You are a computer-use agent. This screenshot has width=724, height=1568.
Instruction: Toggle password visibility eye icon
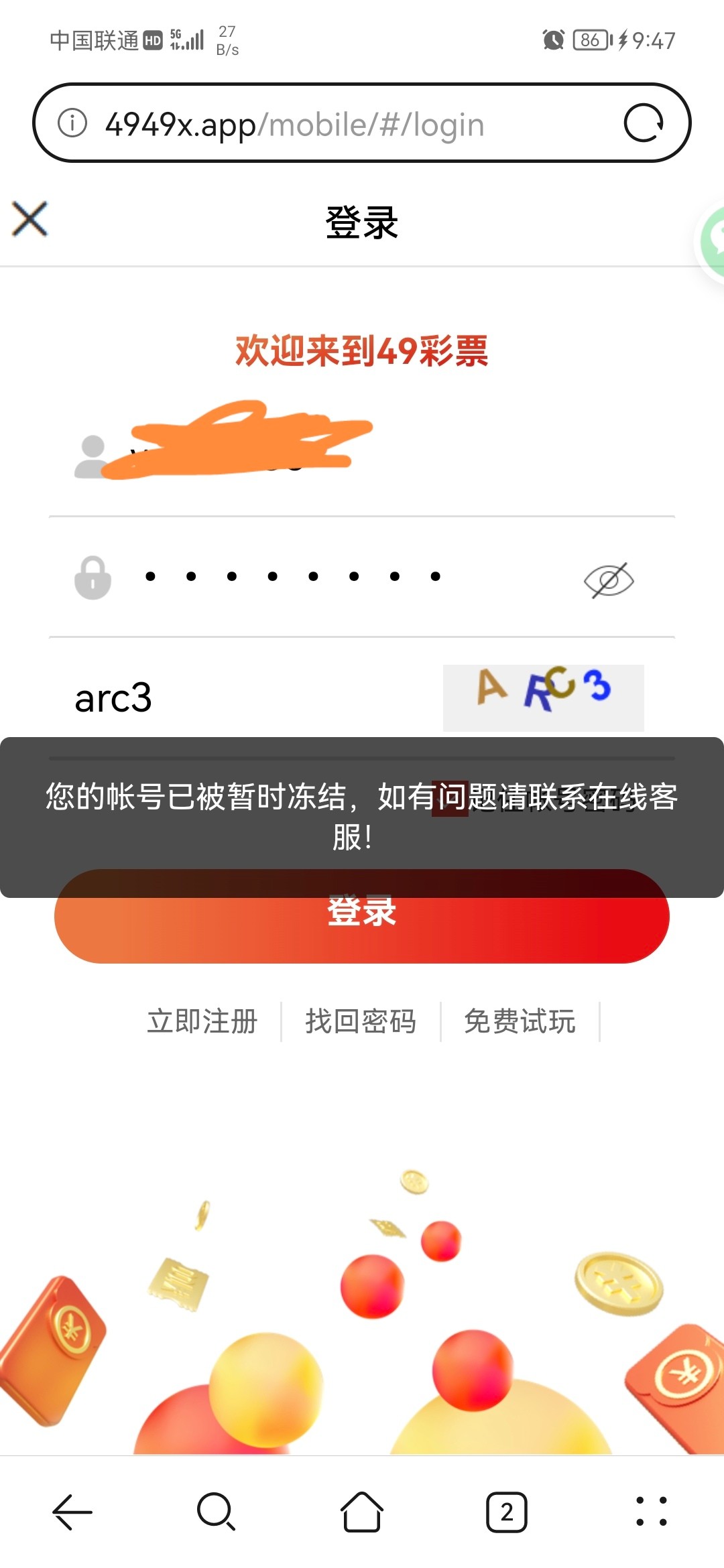pos(608,580)
